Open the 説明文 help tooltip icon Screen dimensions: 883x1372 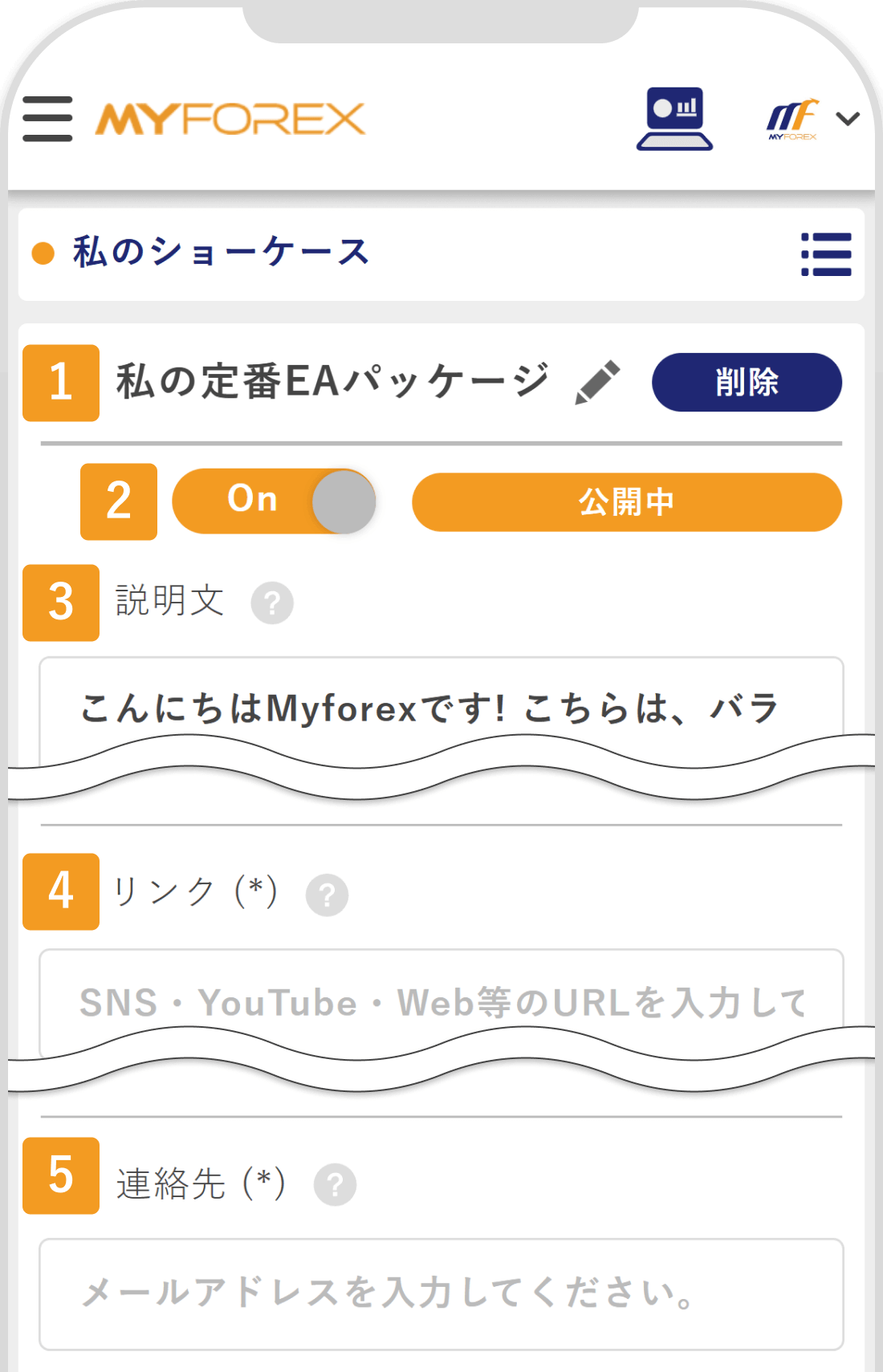tap(273, 603)
